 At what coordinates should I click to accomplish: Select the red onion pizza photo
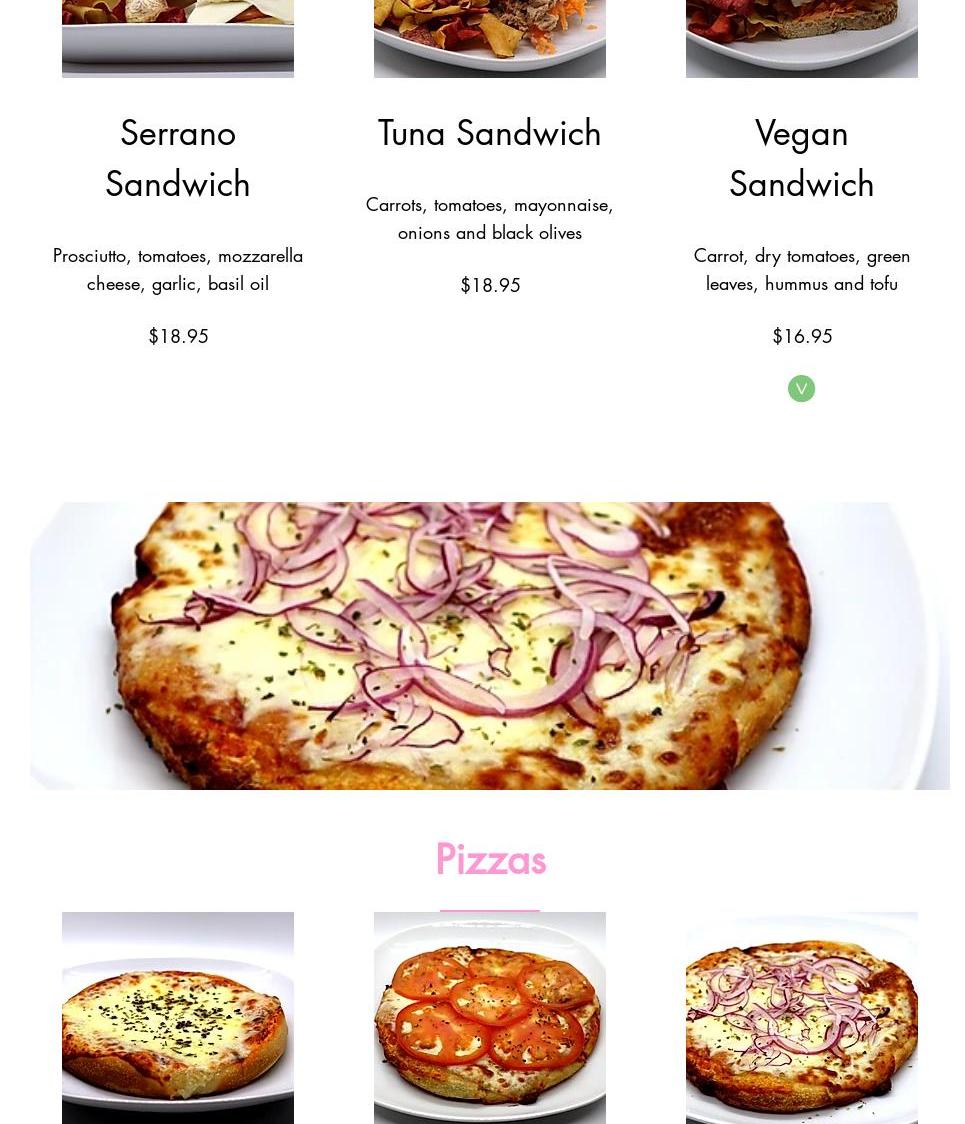801,1020
